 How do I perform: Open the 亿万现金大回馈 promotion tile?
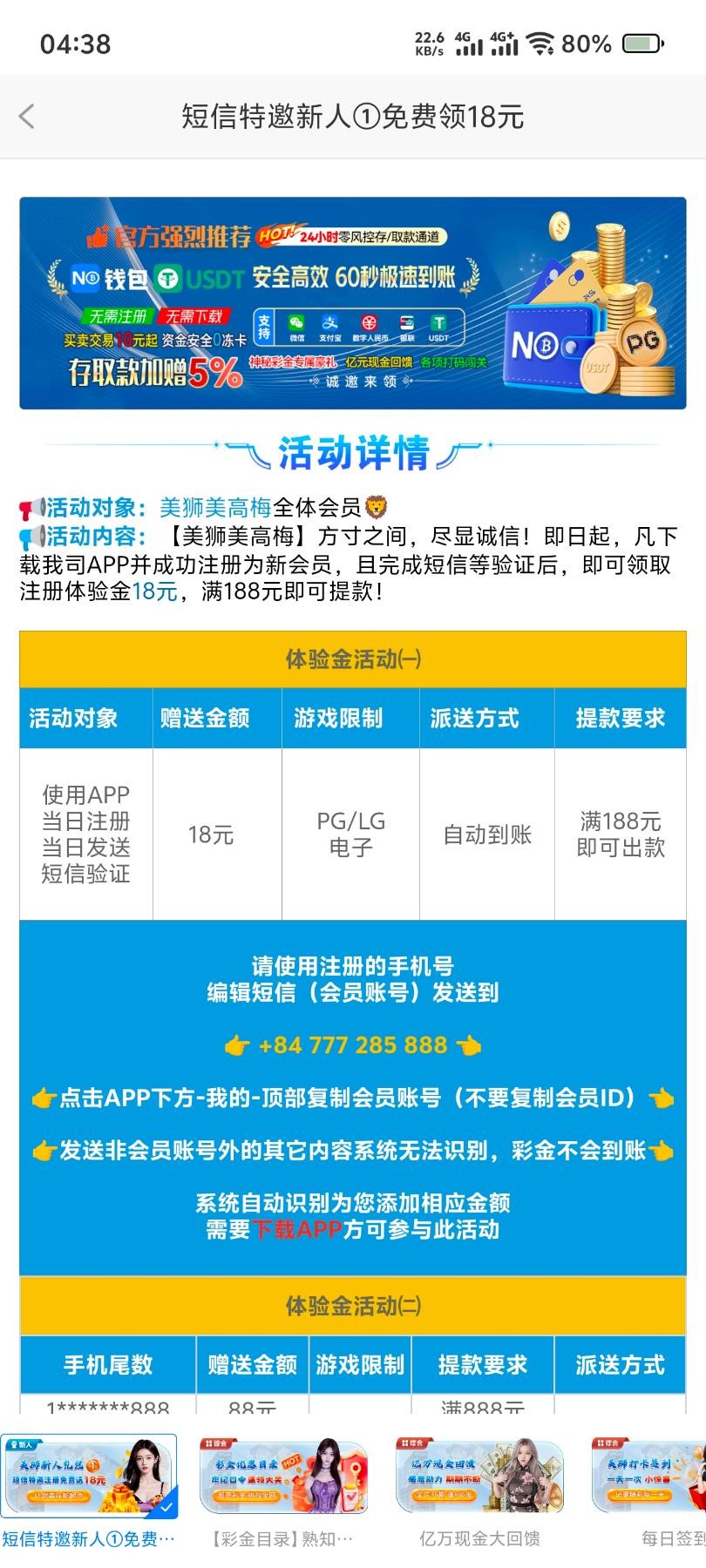pyautogui.click(x=479, y=1491)
